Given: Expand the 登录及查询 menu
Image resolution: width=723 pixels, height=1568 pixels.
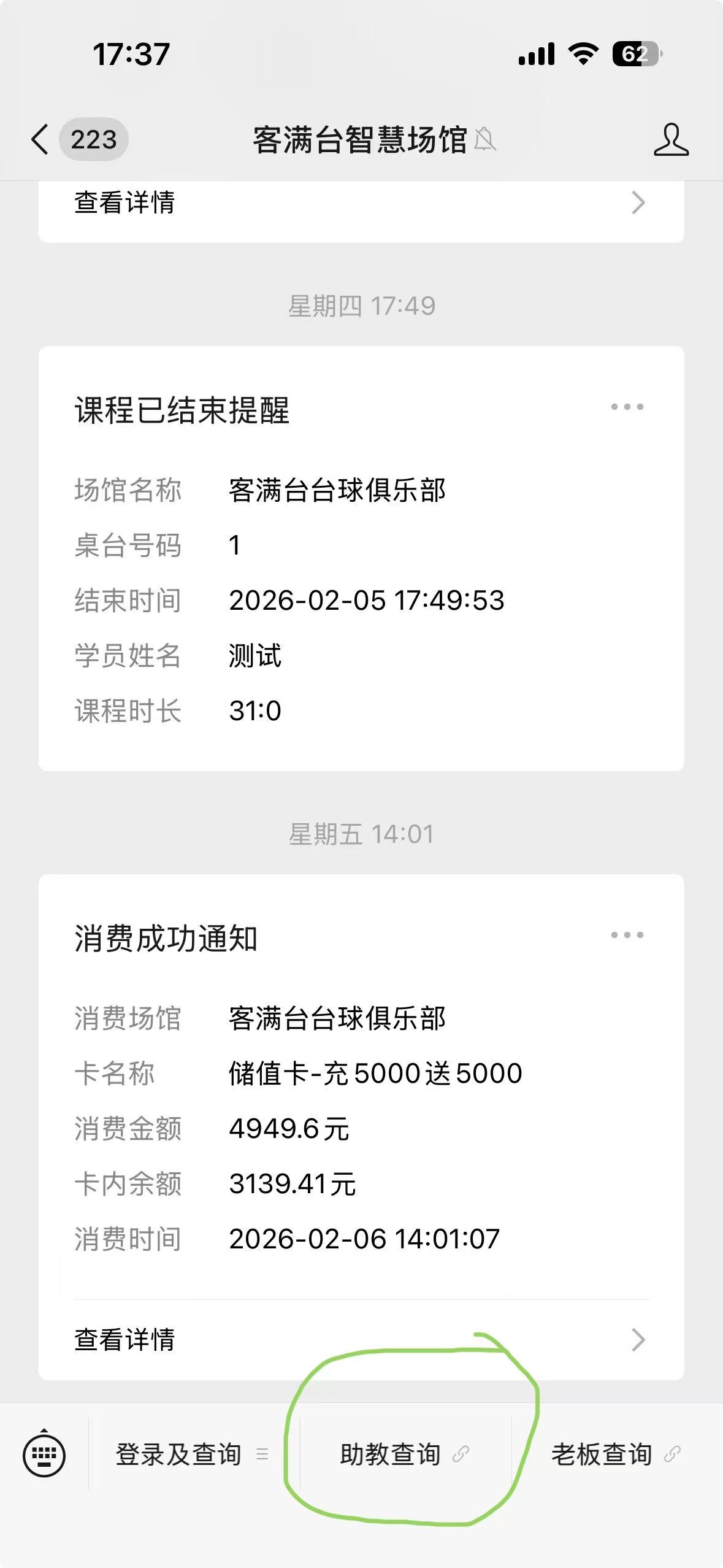Looking at the screenshot, I should [x=191, y=1454].
